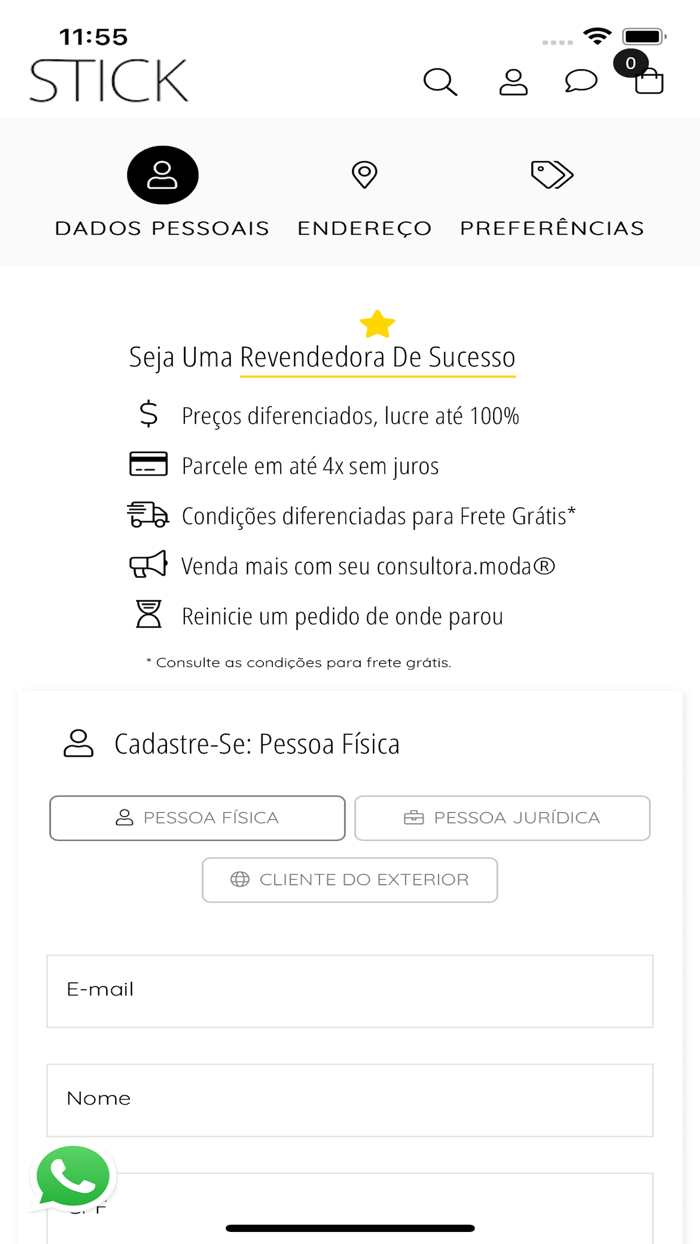The height and width of the screenshot is (1244, 700).
Task: Focus the Nome field
Action: coord(350,1100)
